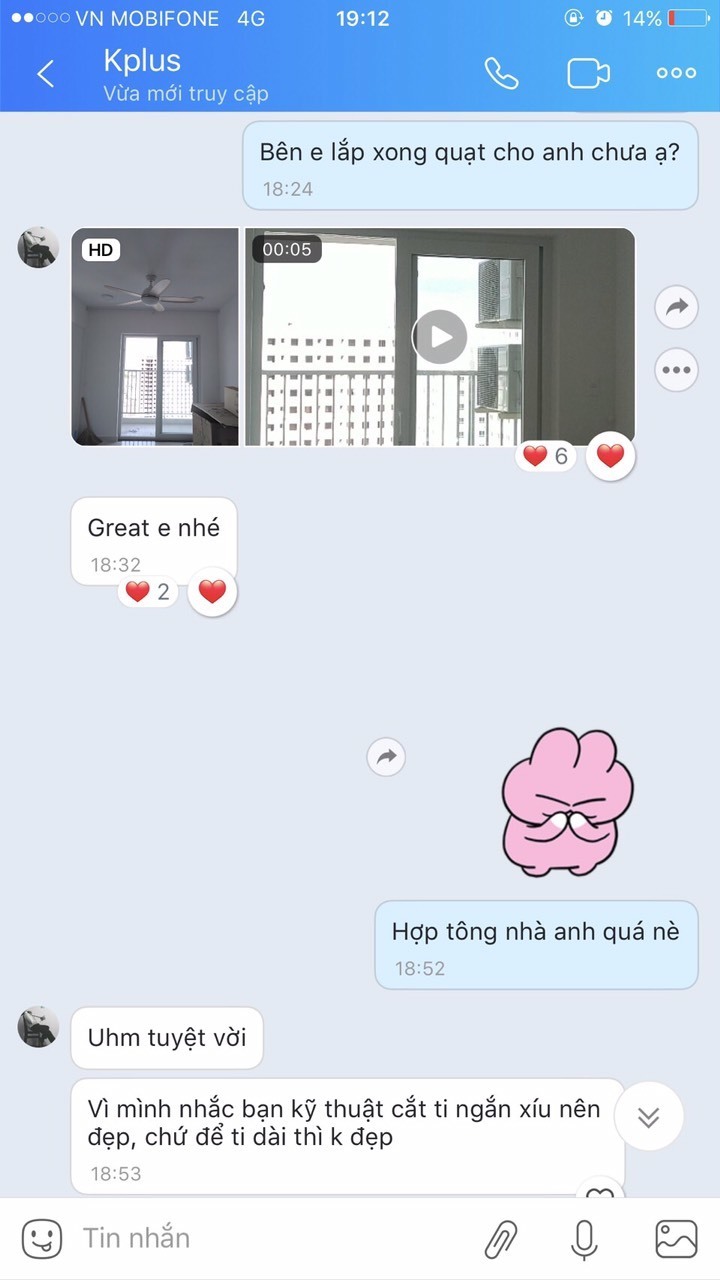Image resolution: width=720 pixels, height=1280 pixels.
Task: Start a voice call with Kplus
Action: click(x=500, y=73)
